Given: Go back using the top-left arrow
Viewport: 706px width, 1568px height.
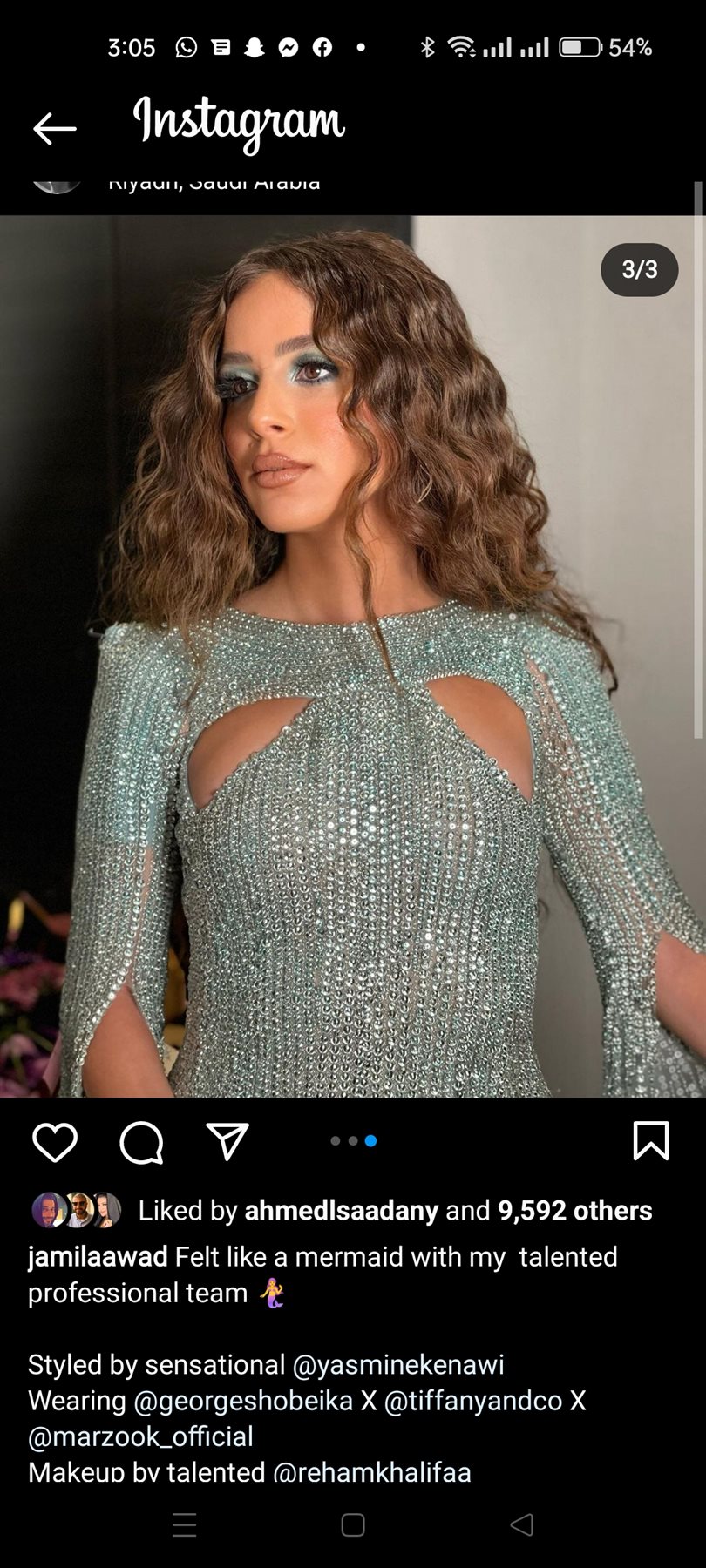Looking at the screenshot, I should click(x=54, y=129).
